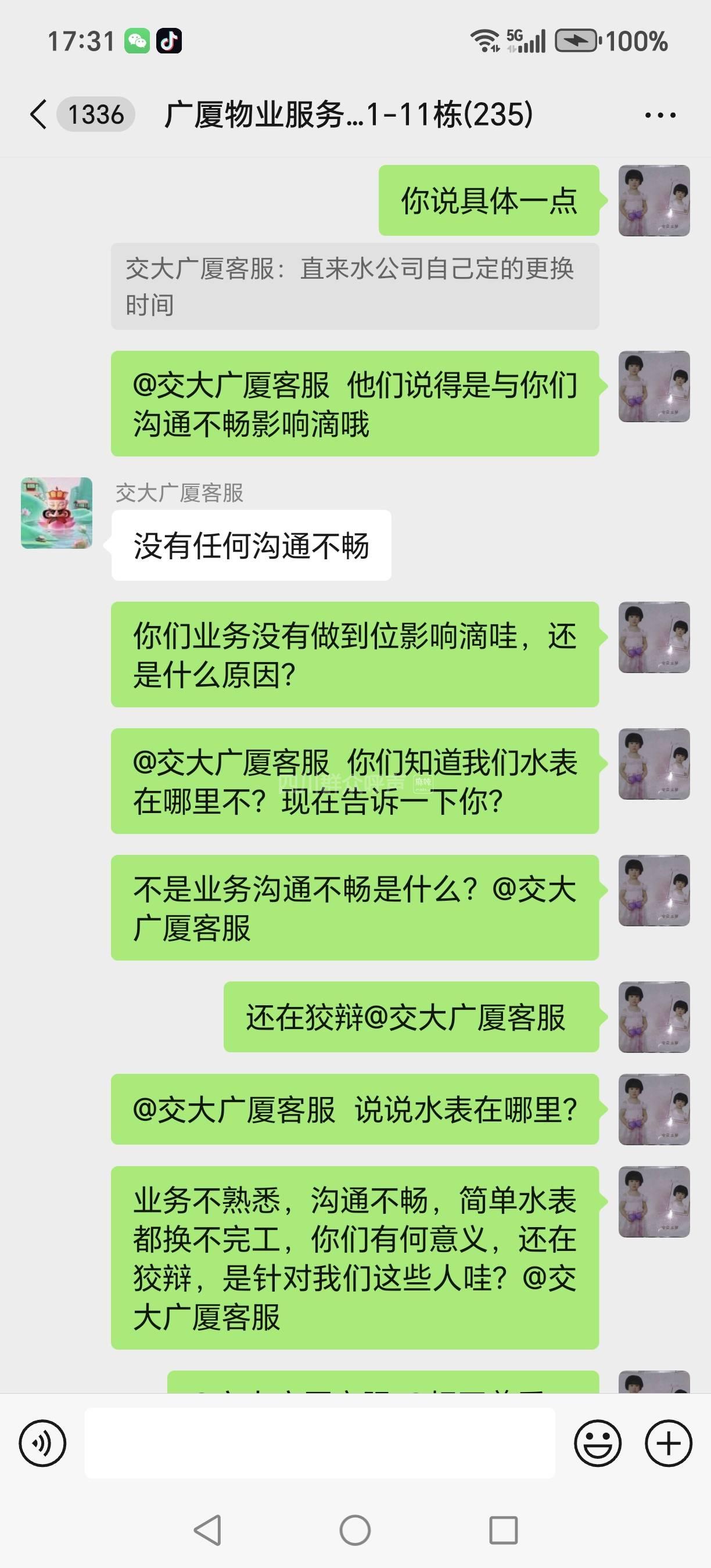The image size is (711, 1568).
Task: Go back to the chat list
Action: point(38,114)
